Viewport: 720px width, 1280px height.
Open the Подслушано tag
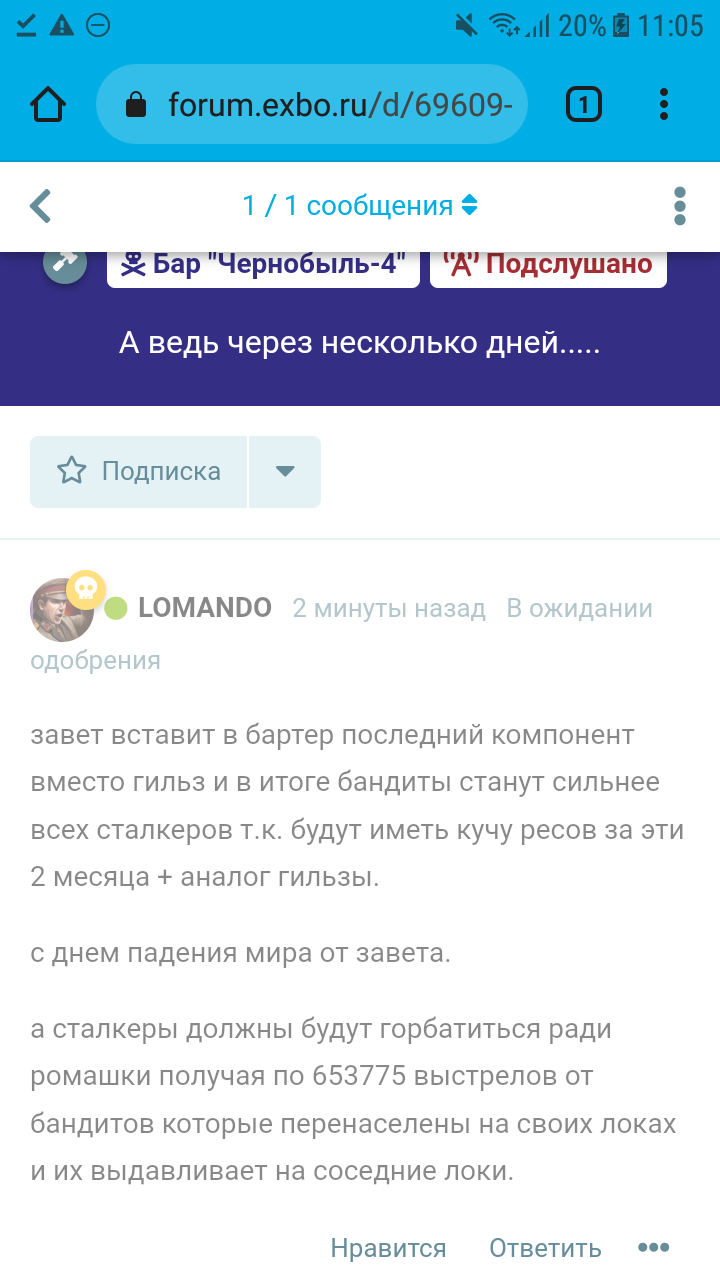(x=548, y=265)
